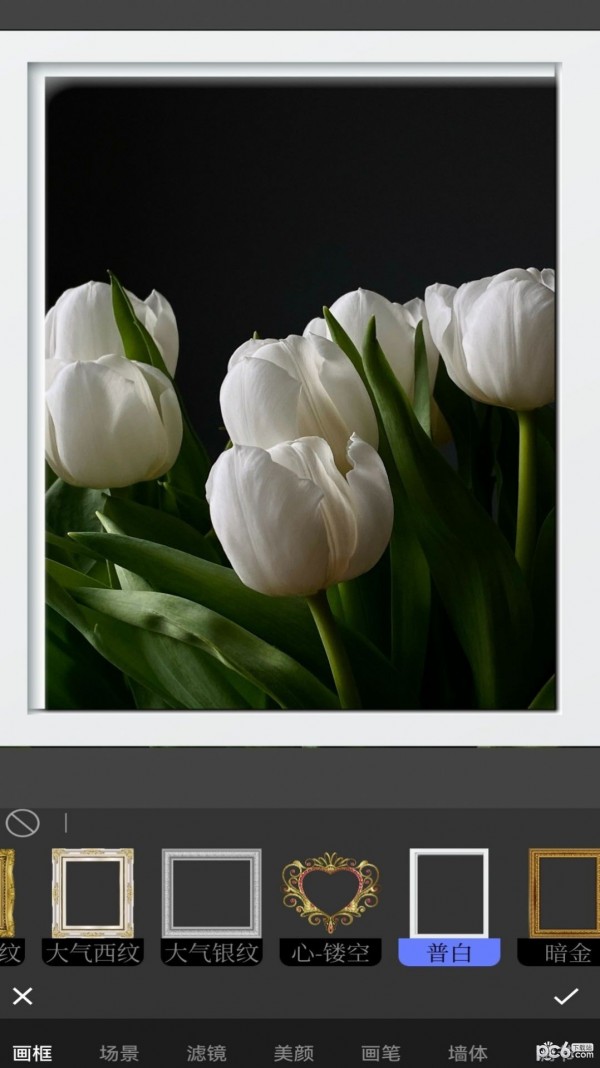
Task: Open the 滤镜 filters tab
Action: [x=206, y=1052]
